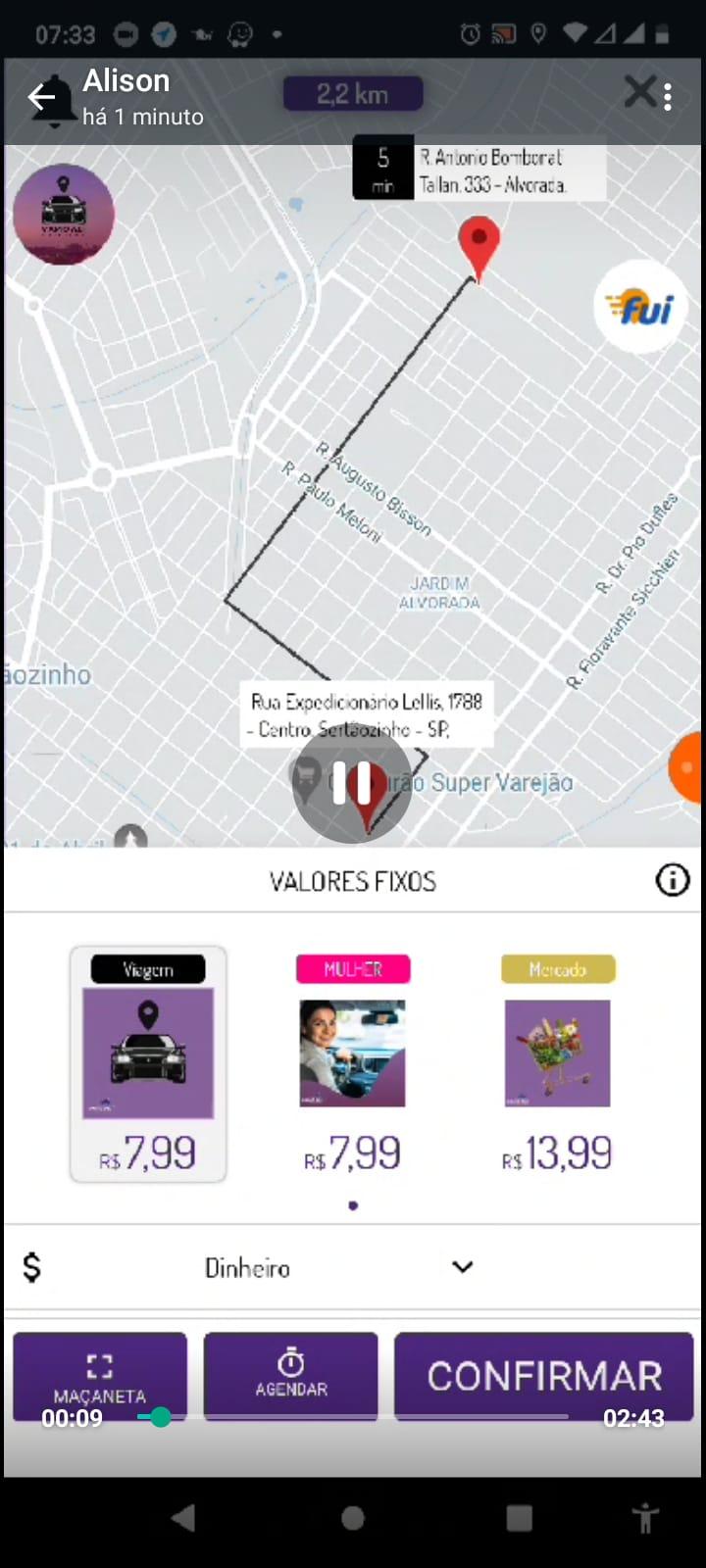This screenshot has width=706, height=1568.
Task: Tap the MAÇANETA button
Action: [x=100, y=1376]
